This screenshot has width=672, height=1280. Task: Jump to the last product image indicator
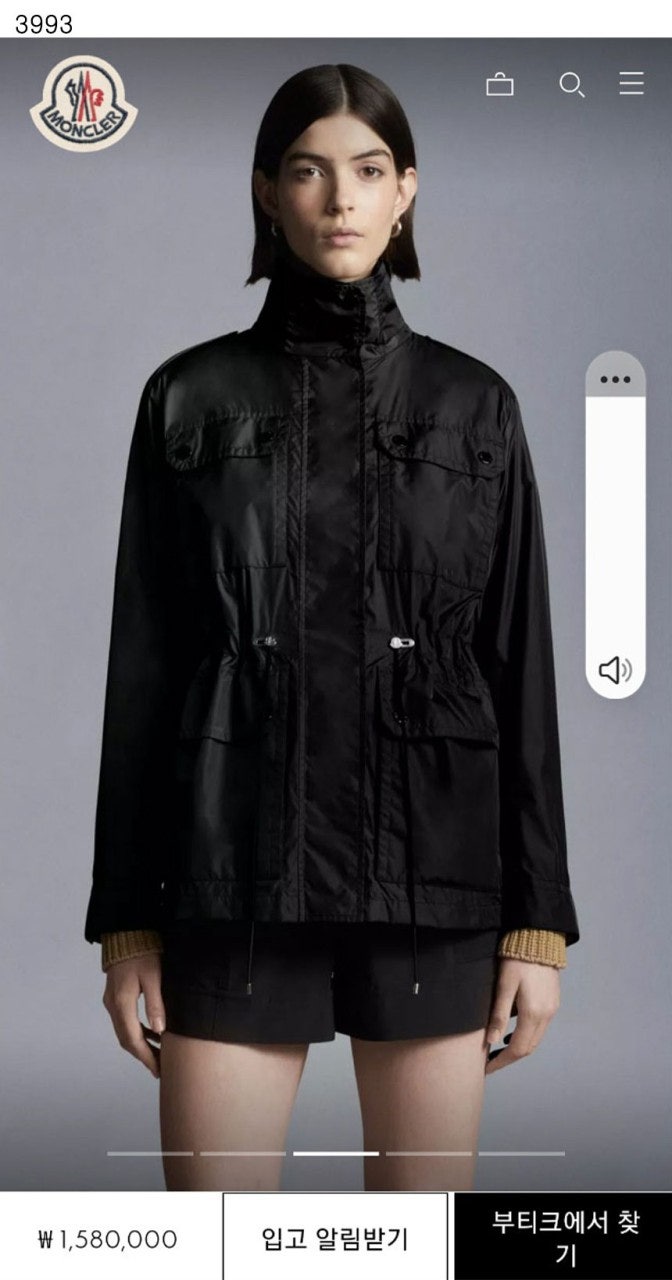521,1153
